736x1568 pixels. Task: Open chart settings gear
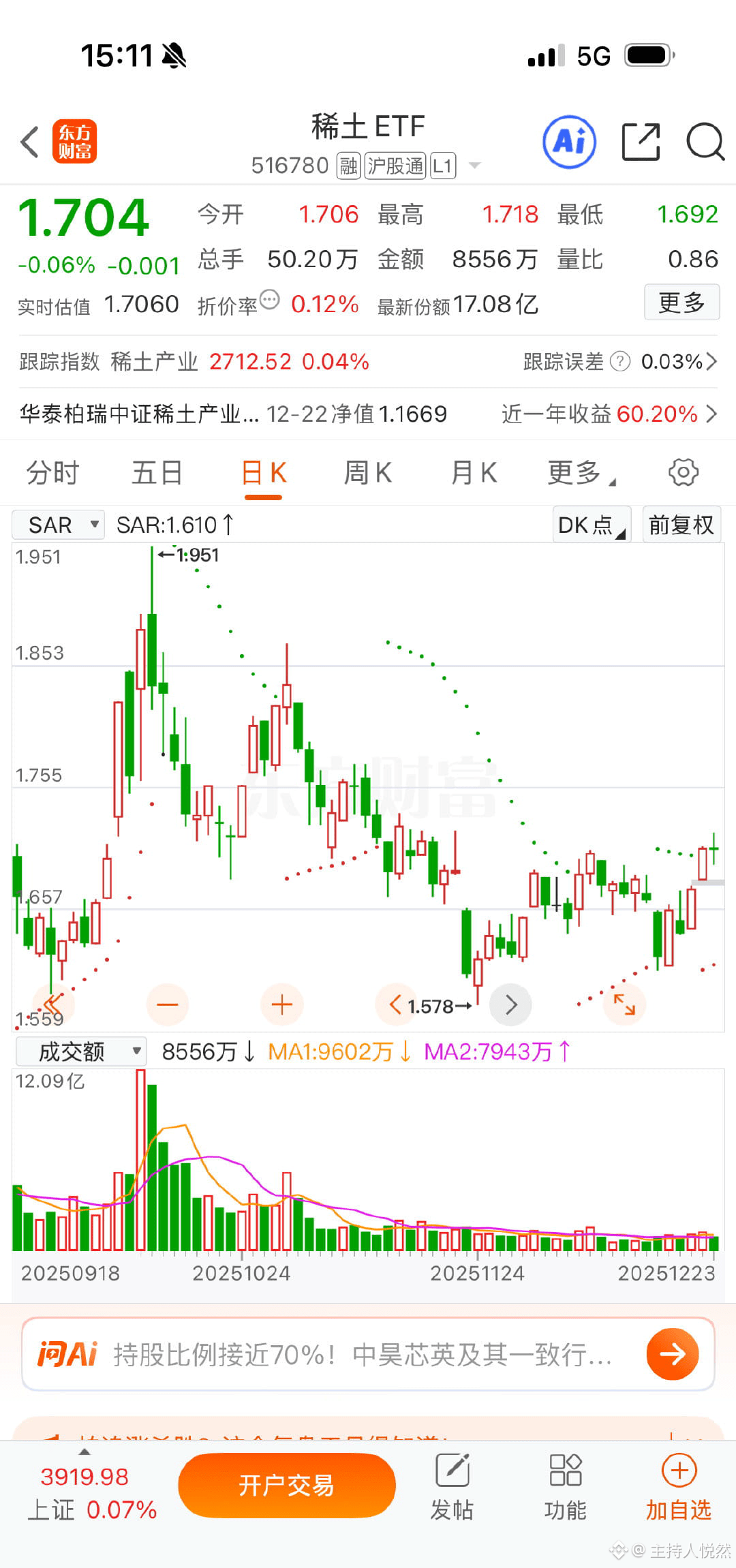[683, 472]
